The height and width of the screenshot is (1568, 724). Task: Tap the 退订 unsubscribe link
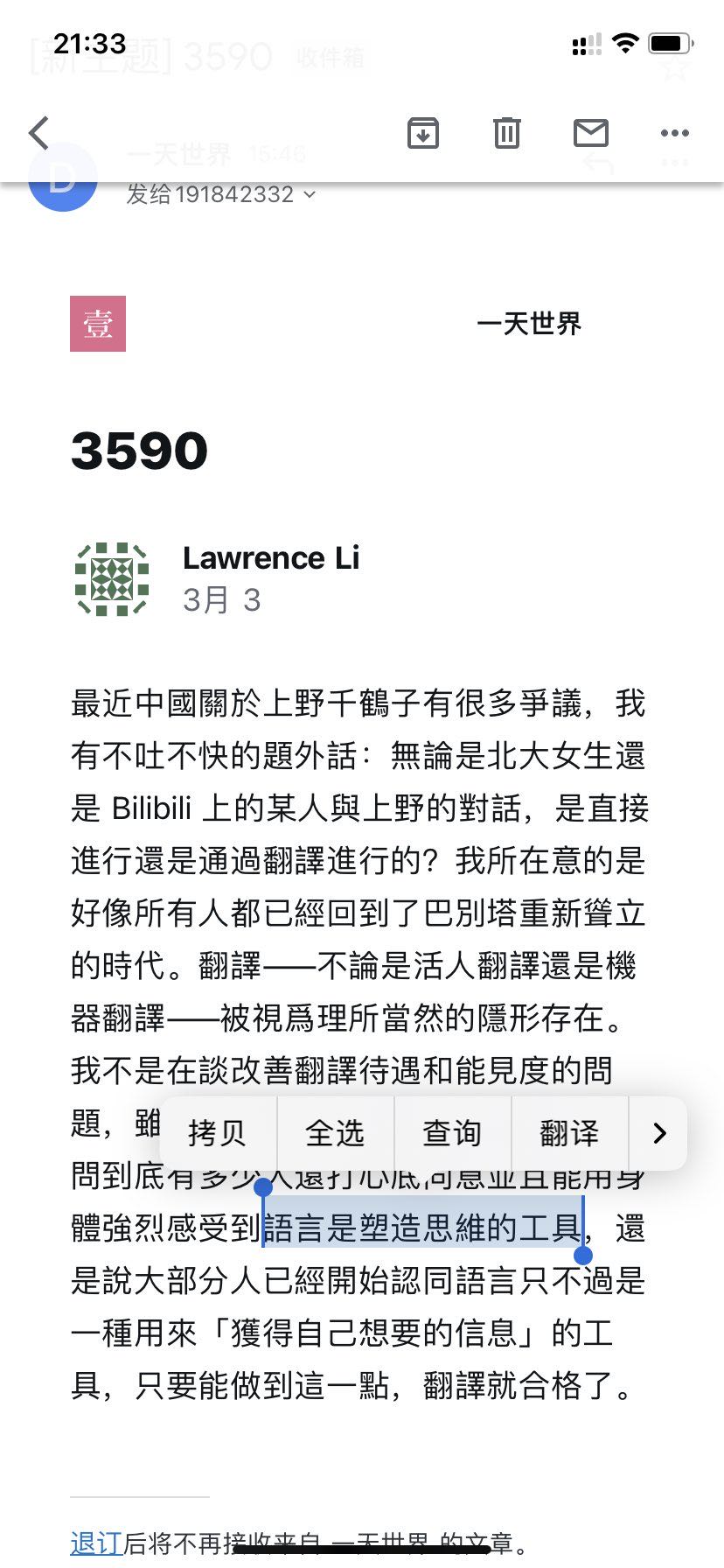[95, 1543]
